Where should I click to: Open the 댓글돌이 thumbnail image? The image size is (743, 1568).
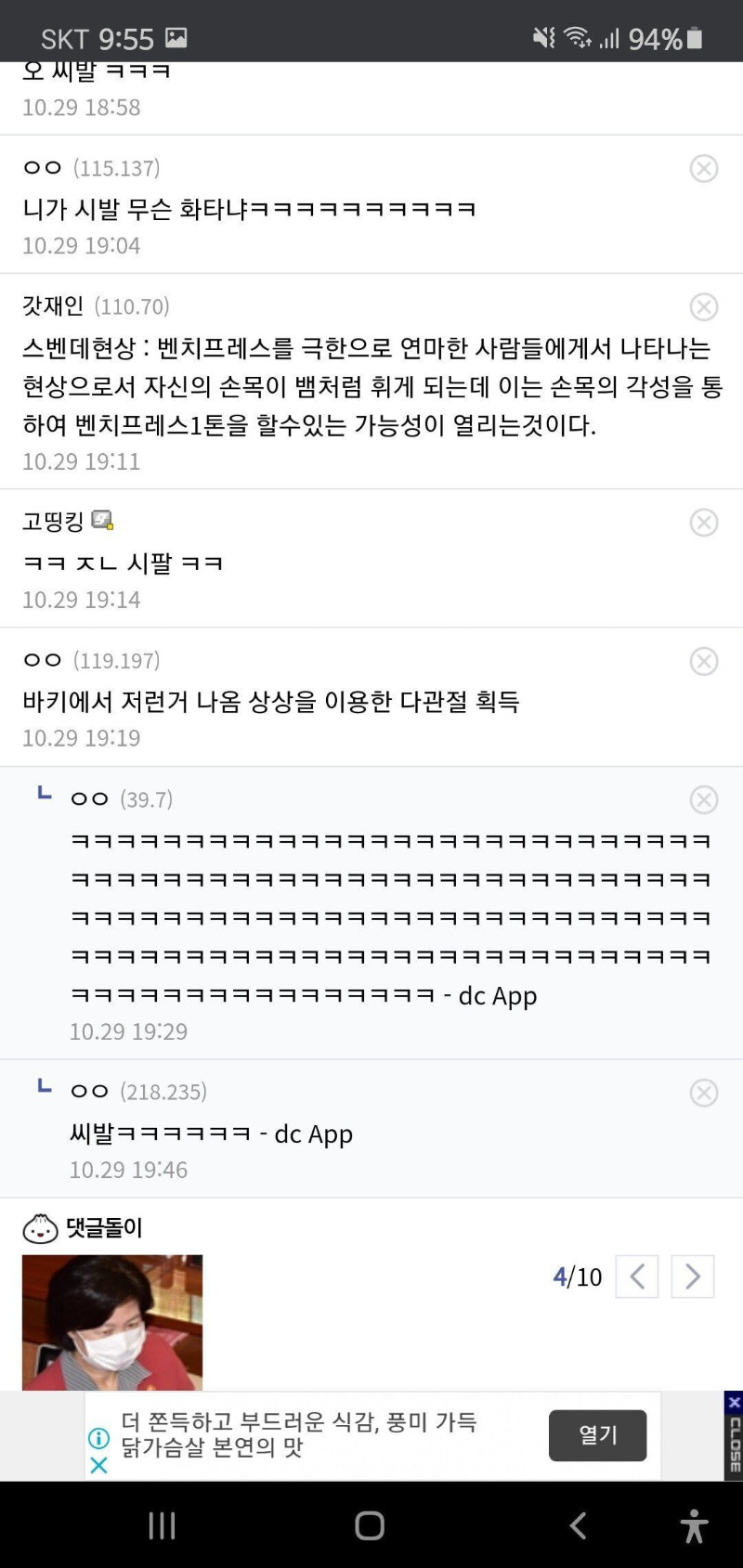pos(111,1322)
